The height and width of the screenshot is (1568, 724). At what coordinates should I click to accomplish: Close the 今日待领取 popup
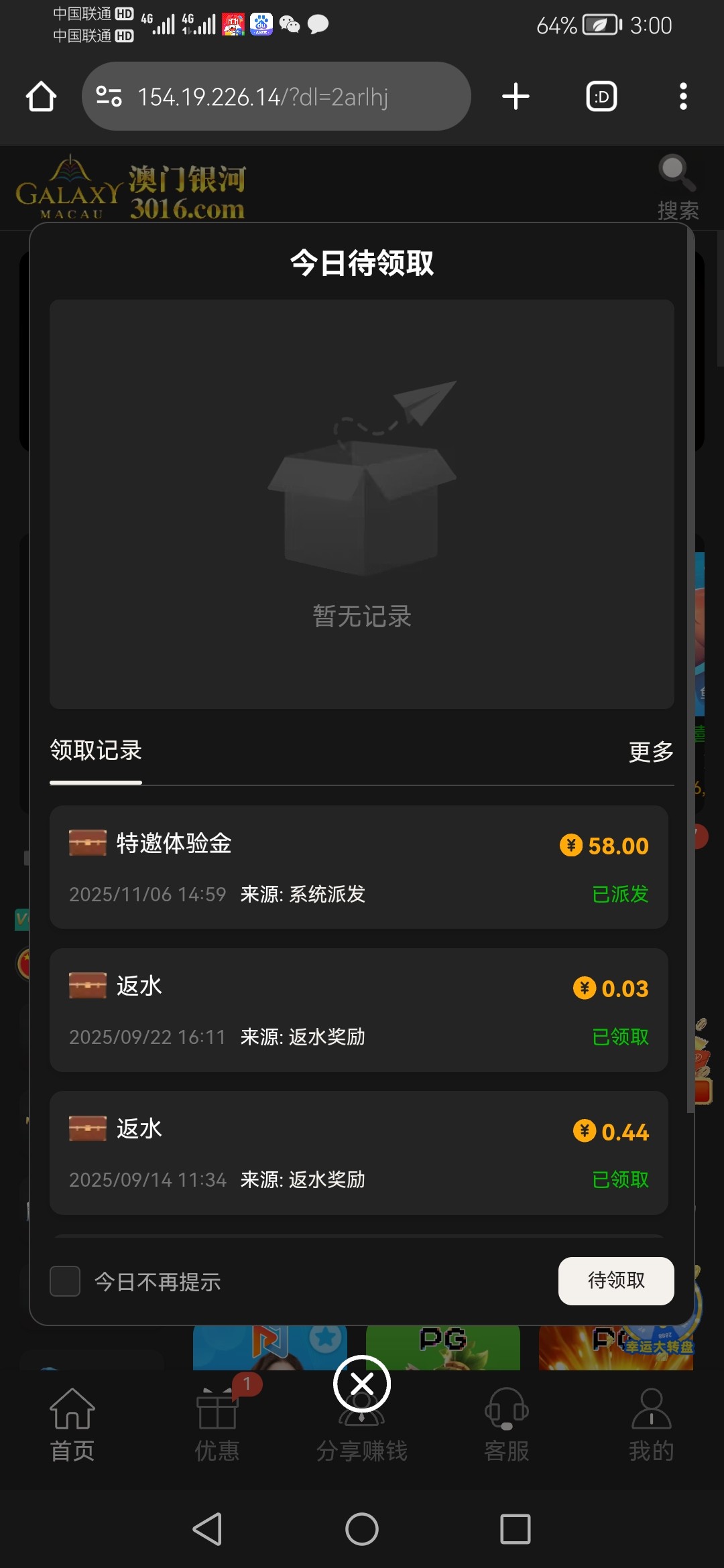coord(362,1384)
